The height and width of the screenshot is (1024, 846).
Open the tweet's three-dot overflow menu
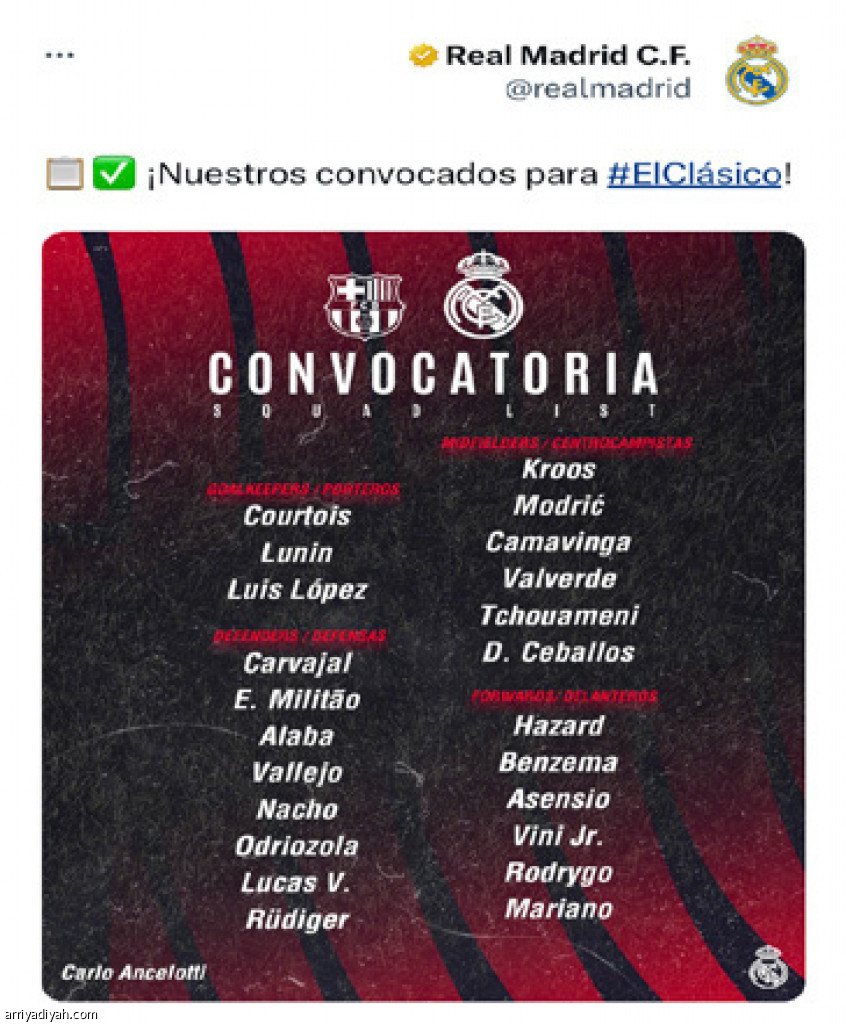pos(60,56)
